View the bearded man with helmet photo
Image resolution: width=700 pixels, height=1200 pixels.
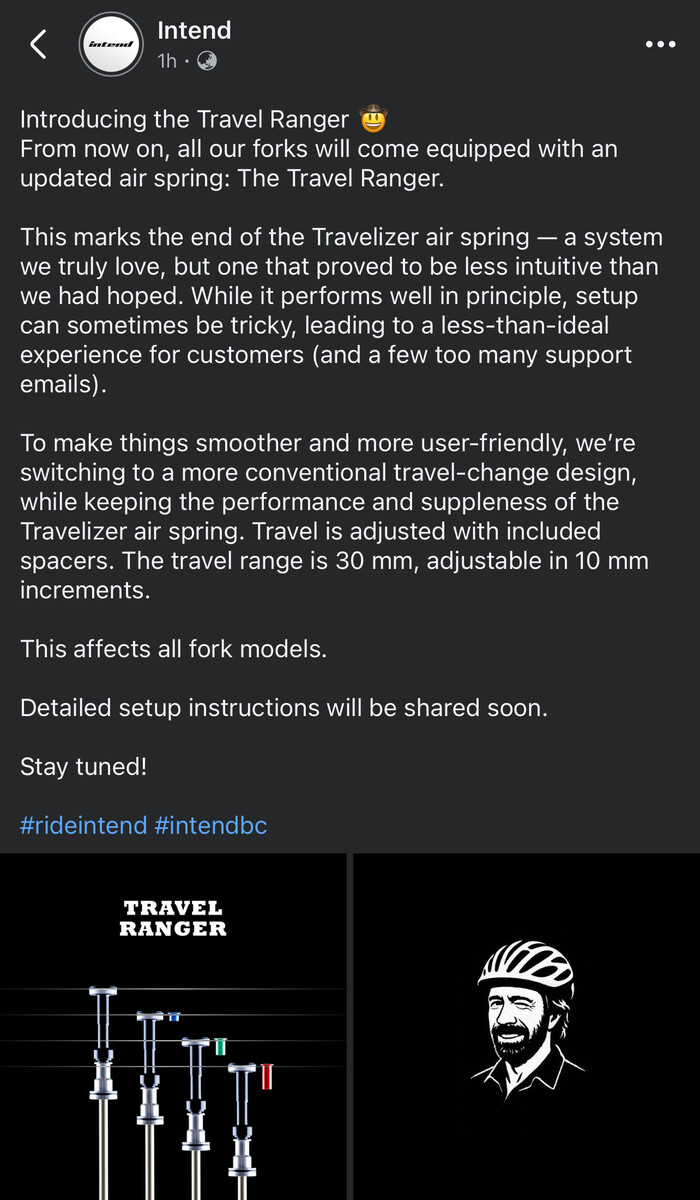click(527, 1025)
